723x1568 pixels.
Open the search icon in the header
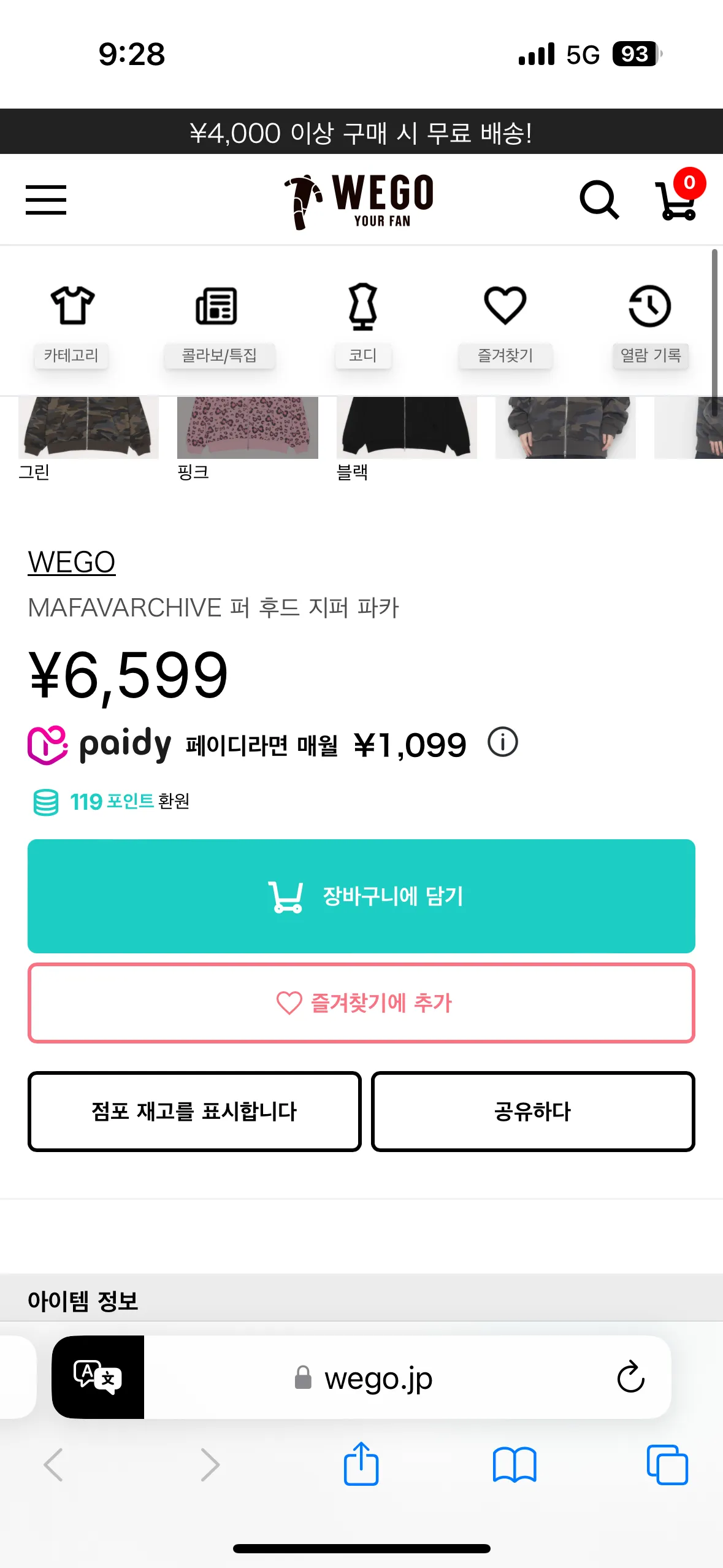point(600,199)
